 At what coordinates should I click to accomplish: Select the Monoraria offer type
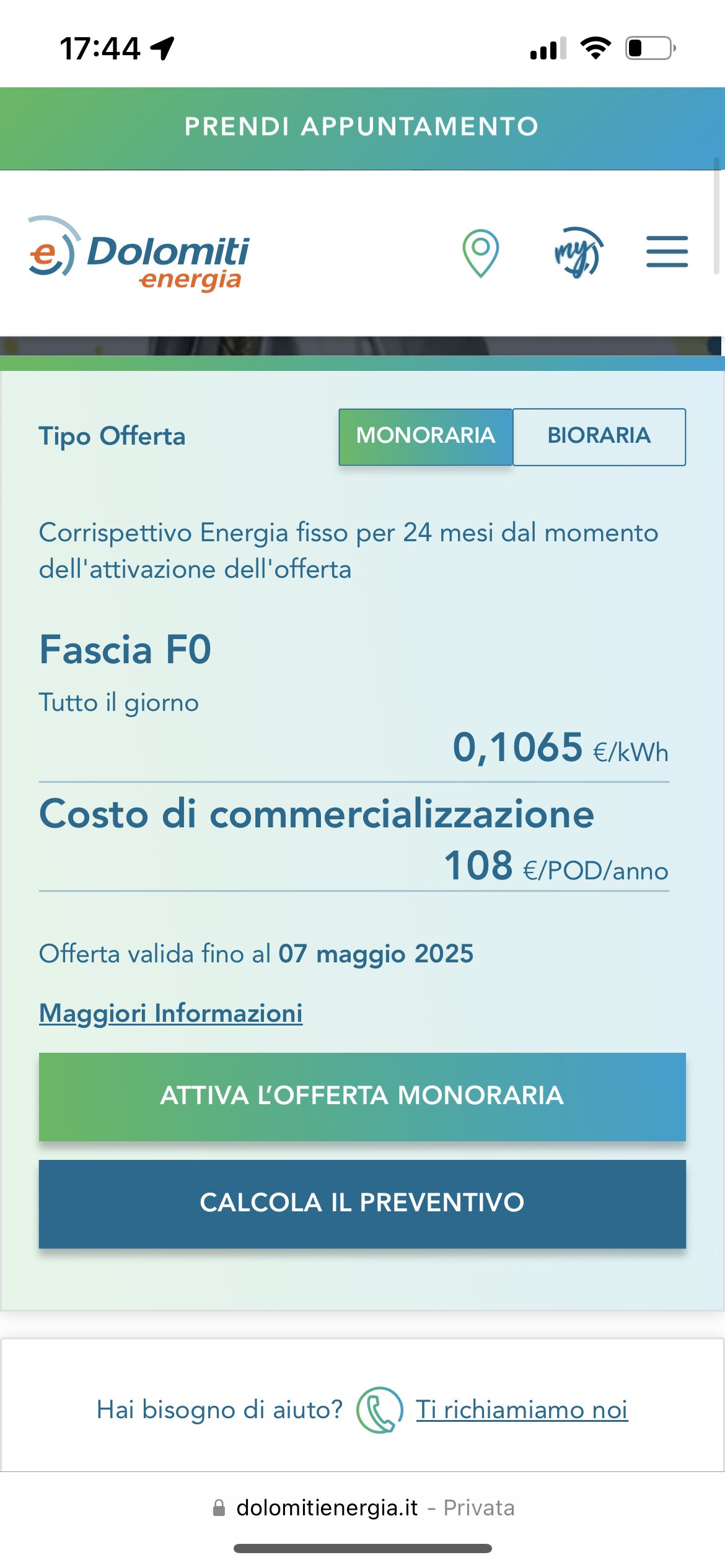(x=426, y=437)
